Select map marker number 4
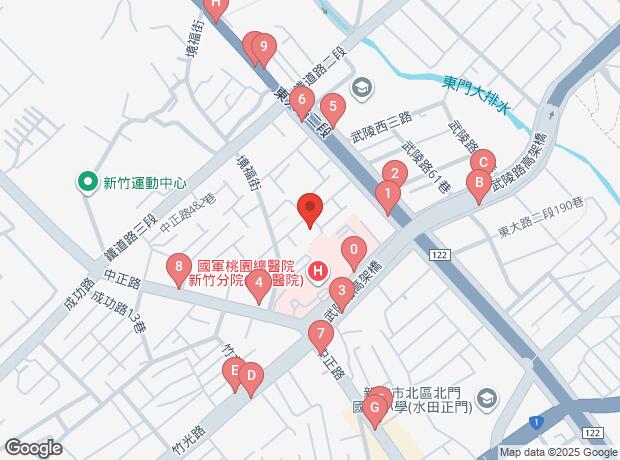This screenshot has height=460, width=620. [258, 285]
